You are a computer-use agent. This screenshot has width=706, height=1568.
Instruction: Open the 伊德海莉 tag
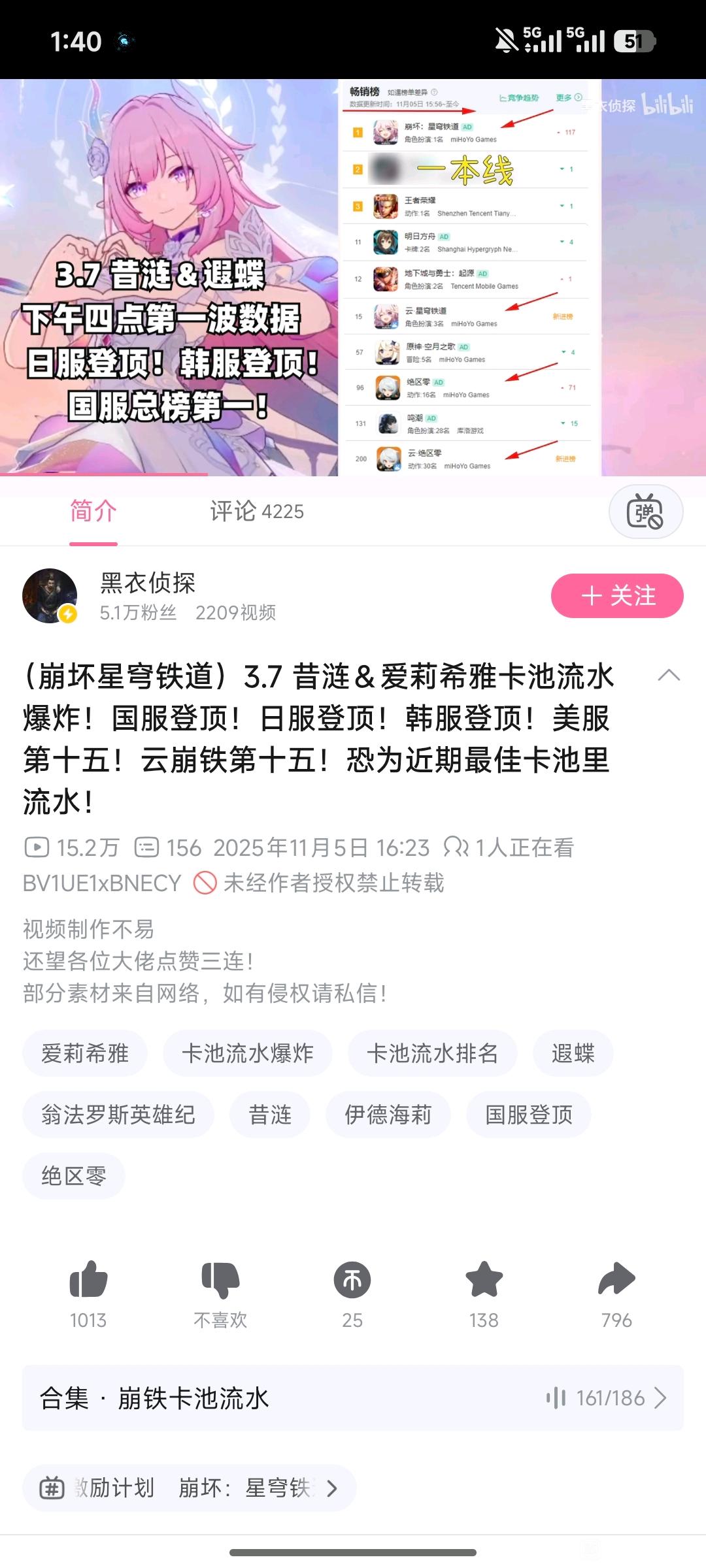pos(388,1115)
